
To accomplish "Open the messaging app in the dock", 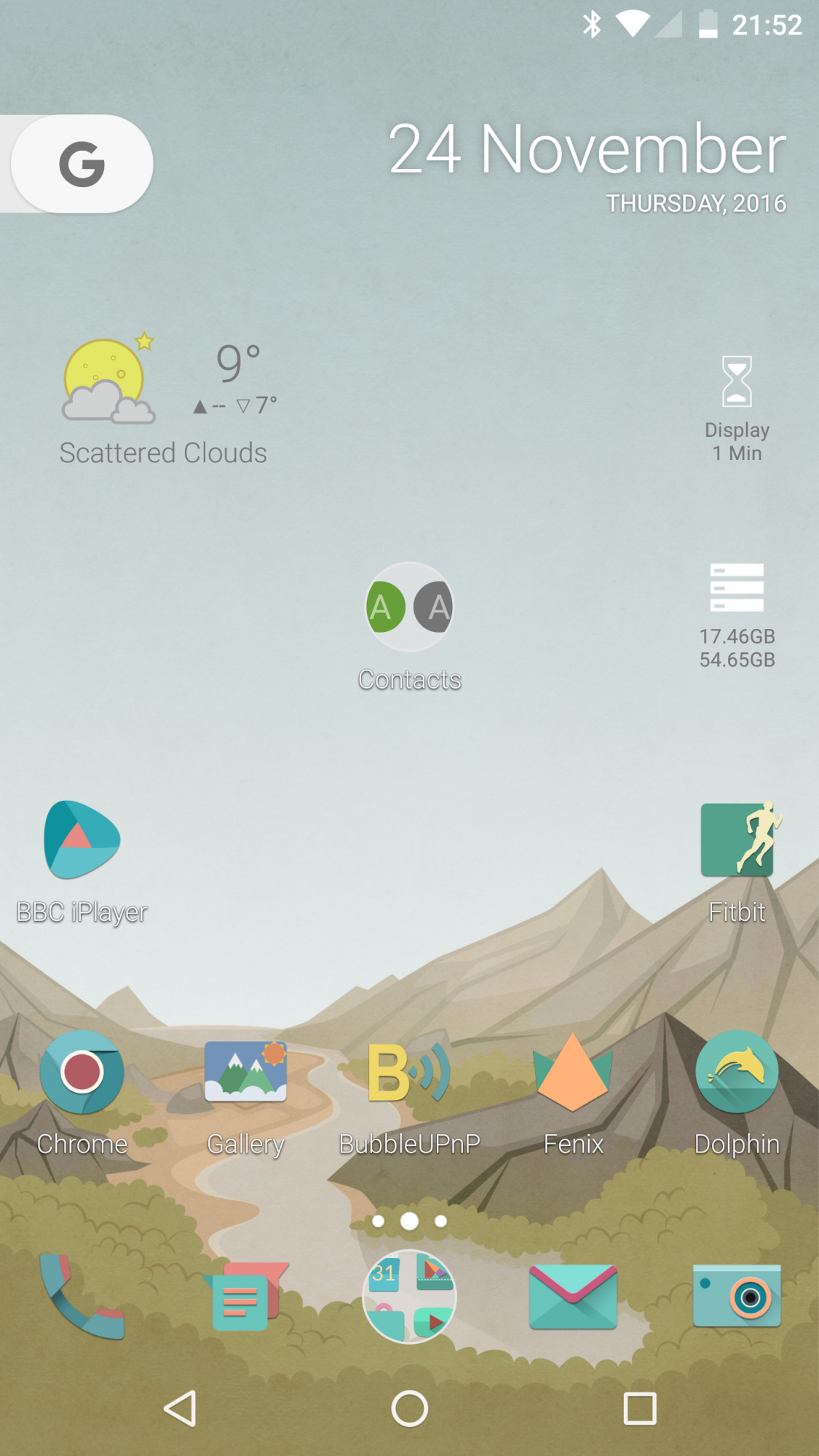I will pyautogui.click(x=245, y=1296).
